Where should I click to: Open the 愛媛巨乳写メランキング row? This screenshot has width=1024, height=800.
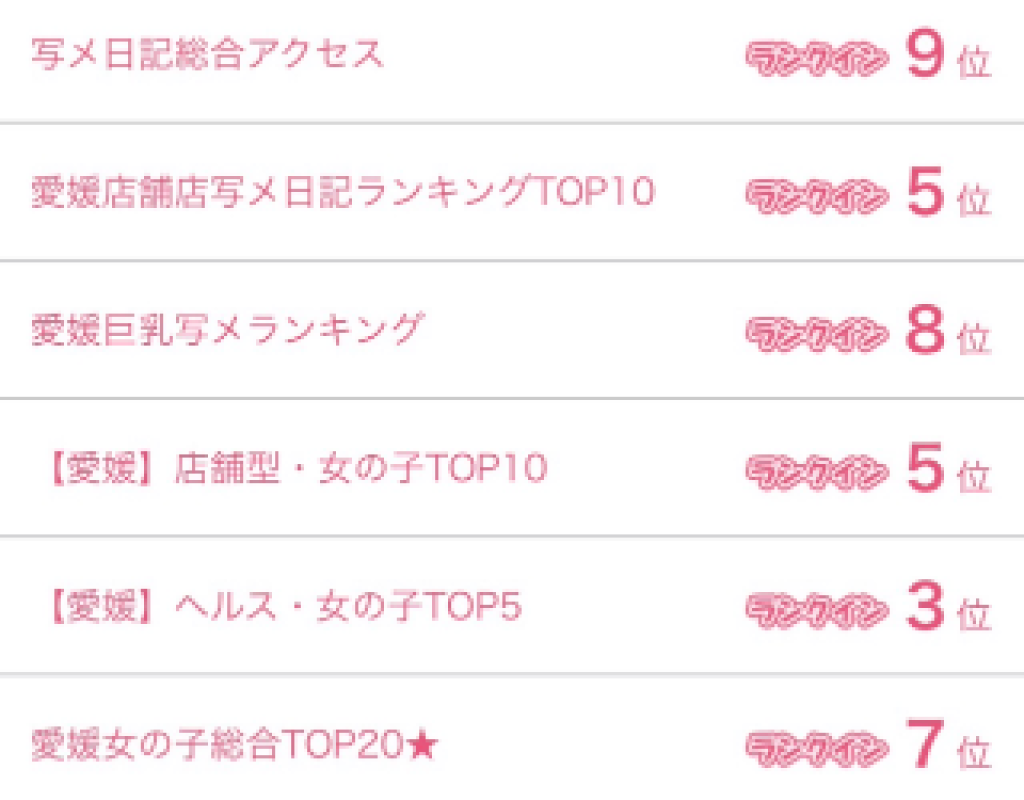[x=226, y=329]
